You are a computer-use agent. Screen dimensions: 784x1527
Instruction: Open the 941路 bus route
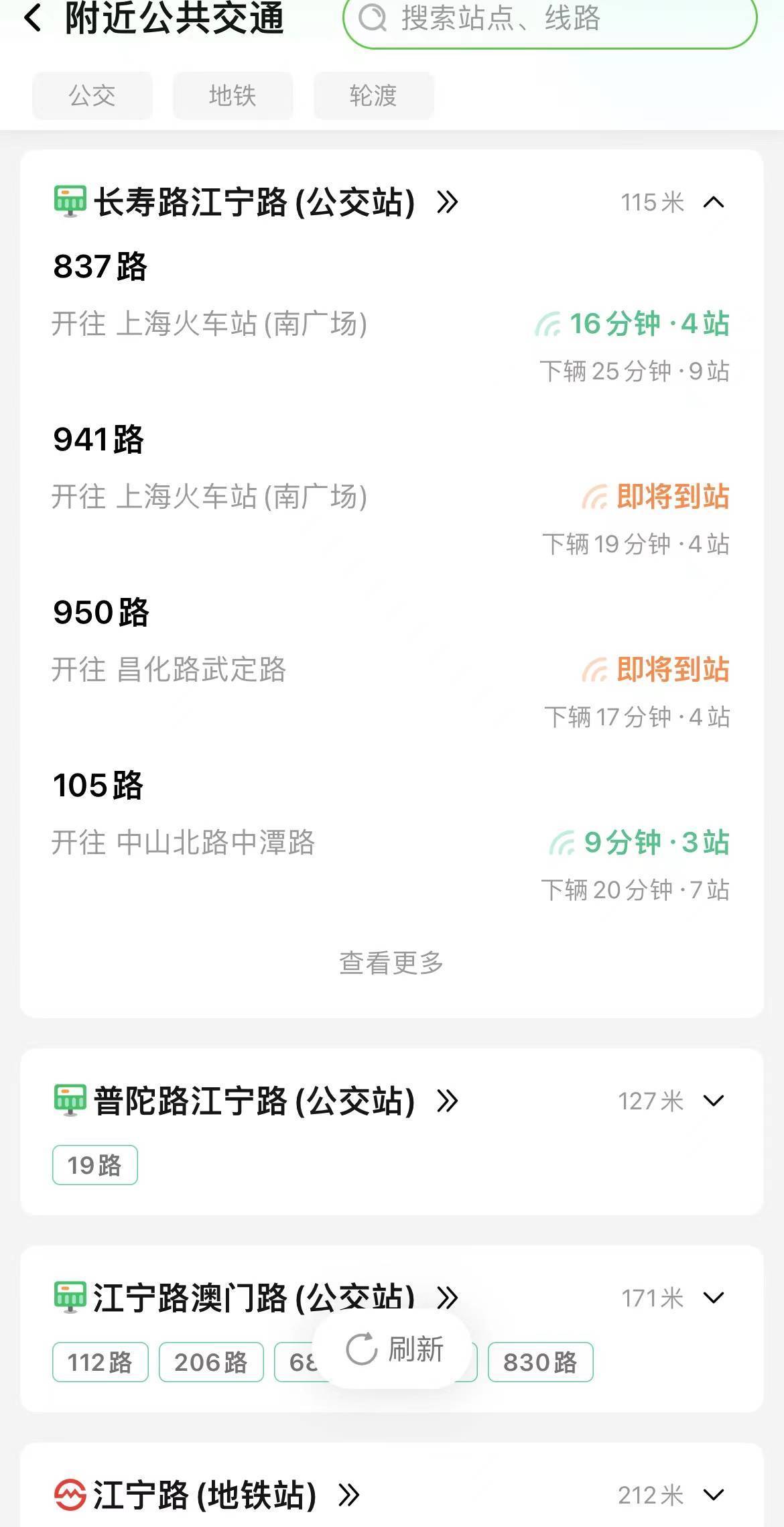(x=99, y=440)
